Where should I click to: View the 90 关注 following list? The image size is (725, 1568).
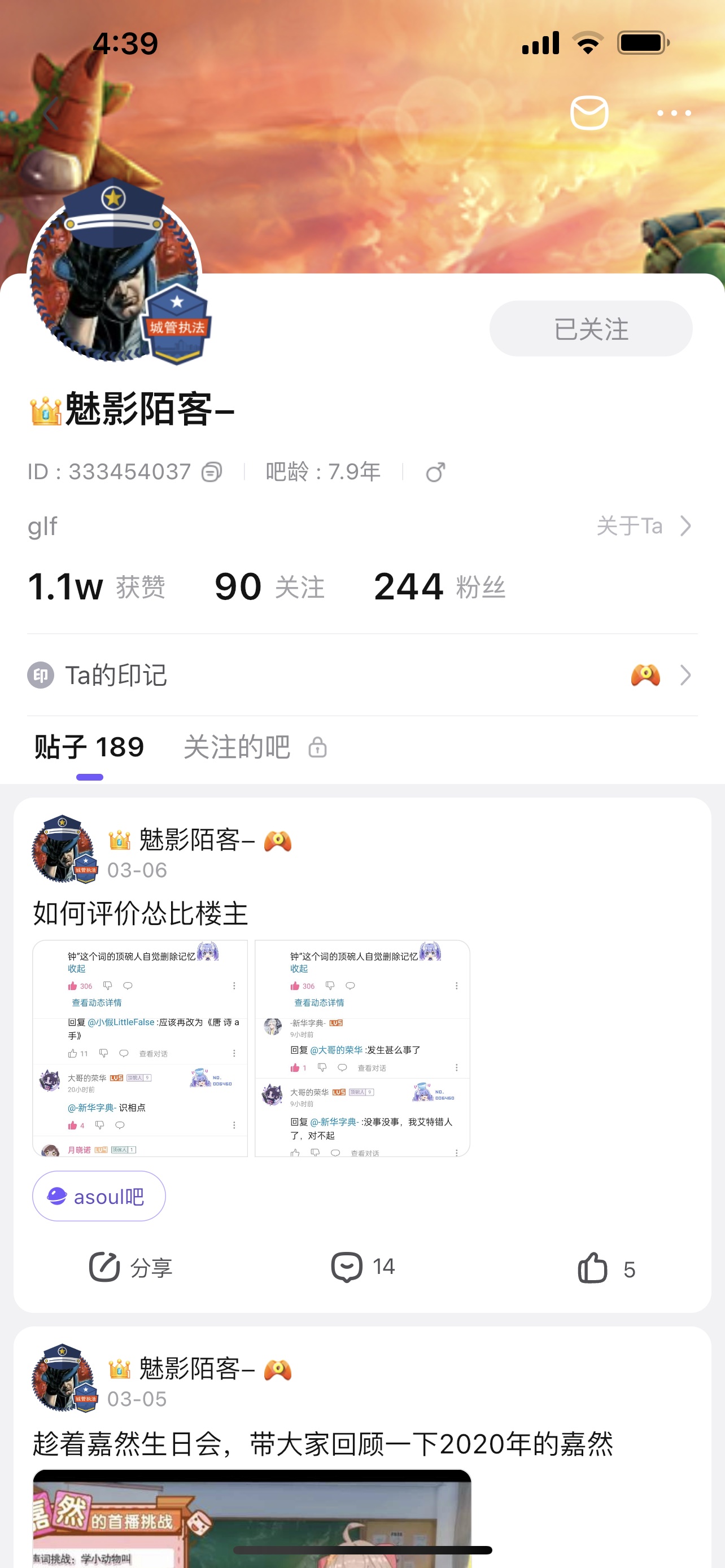(x=269, y=587)
